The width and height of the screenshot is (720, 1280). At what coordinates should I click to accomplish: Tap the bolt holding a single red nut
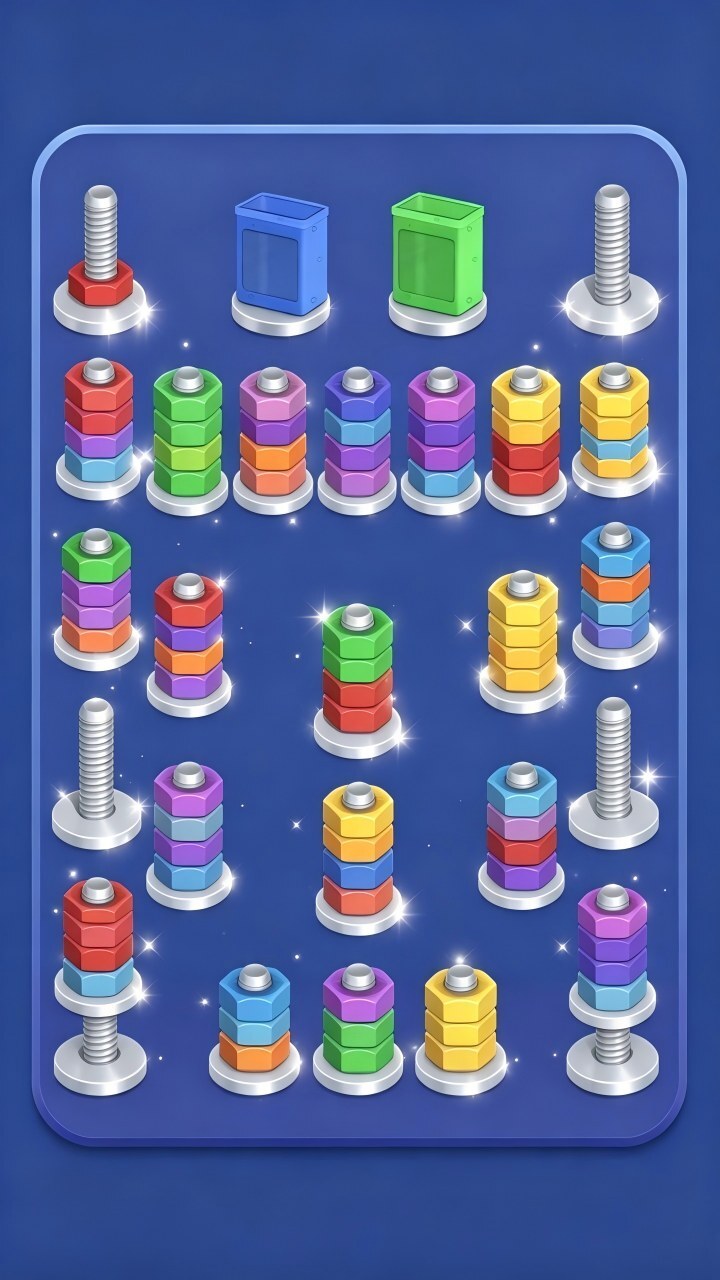(99, 260)
